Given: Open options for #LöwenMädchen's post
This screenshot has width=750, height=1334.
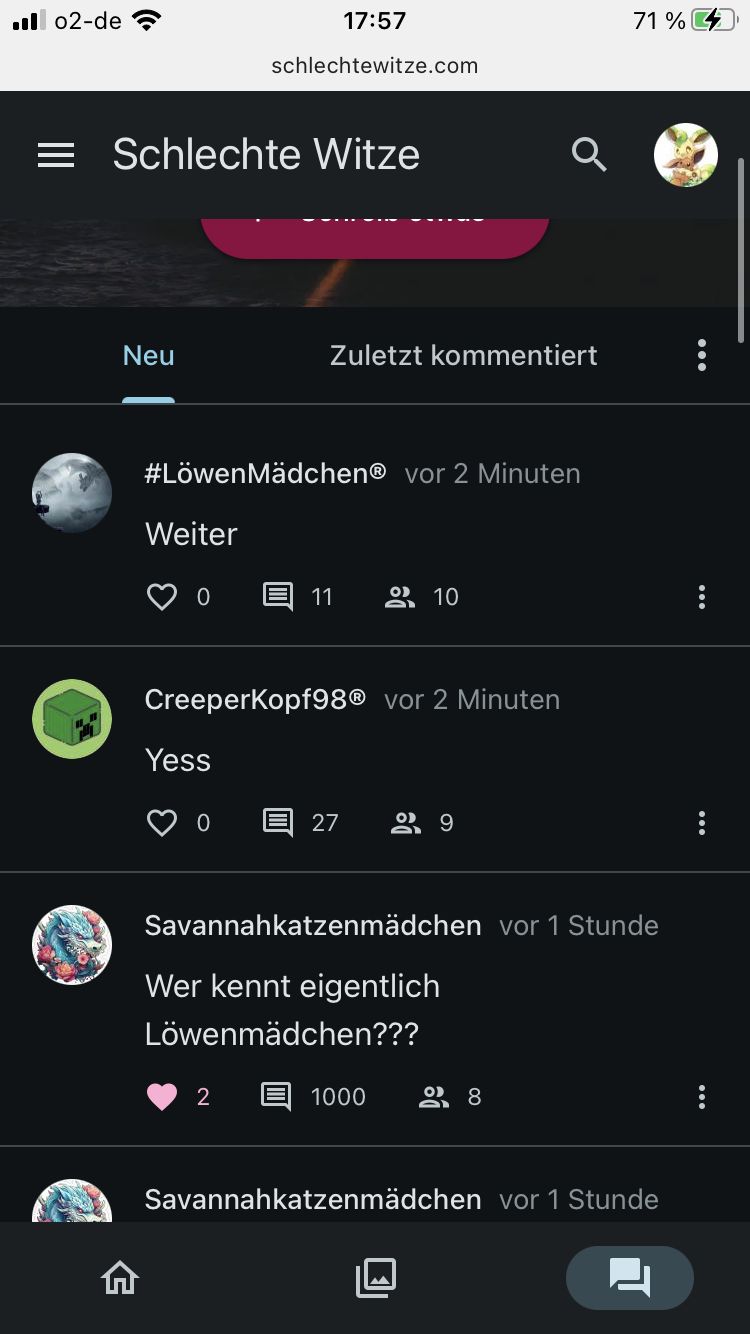Looking at the screenshot, I should point(701,597).
